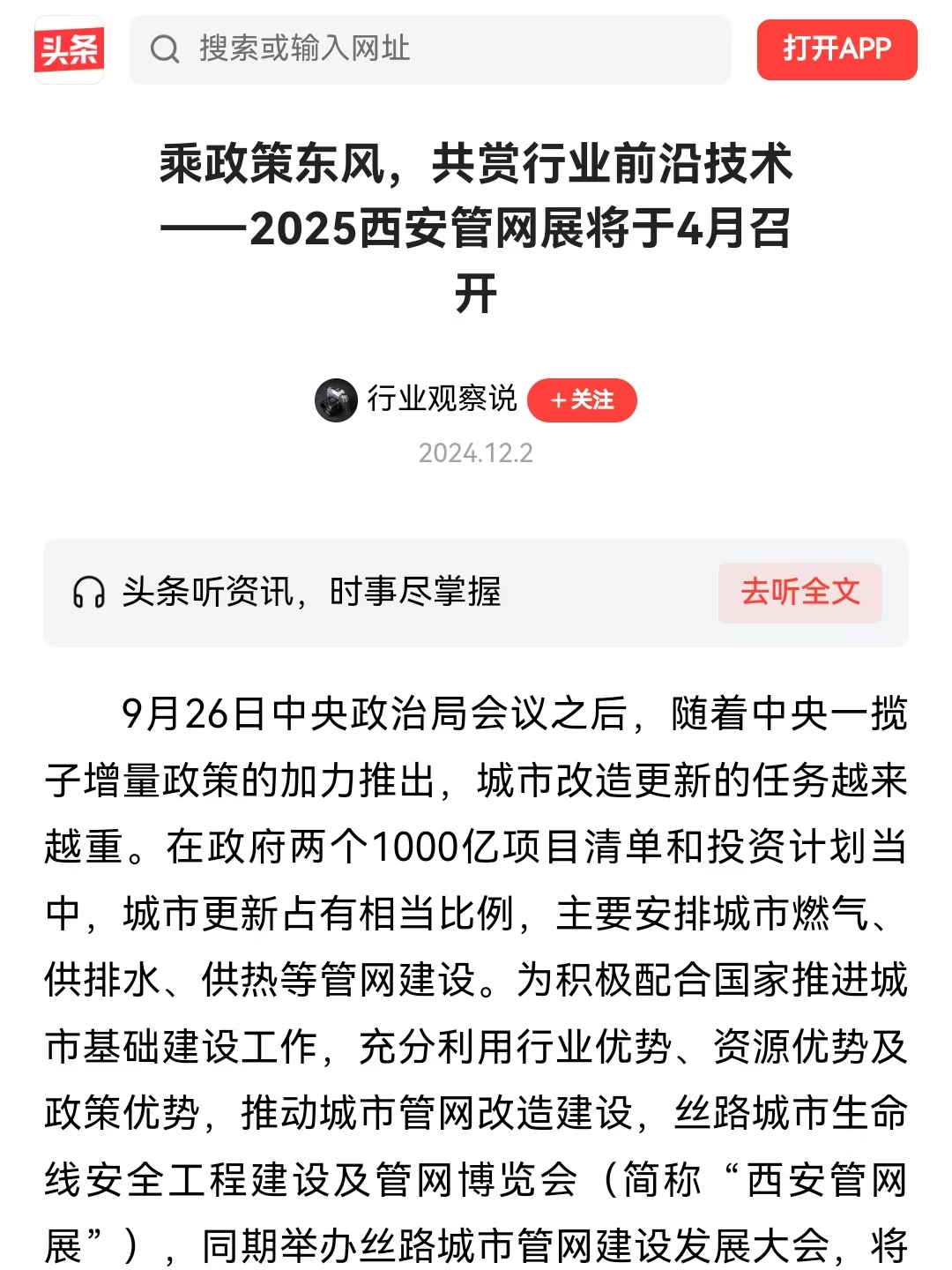Follow 行业观察说 with the 关注 button
This screenshot has height=1270, width=952.
tap(582, 400)
